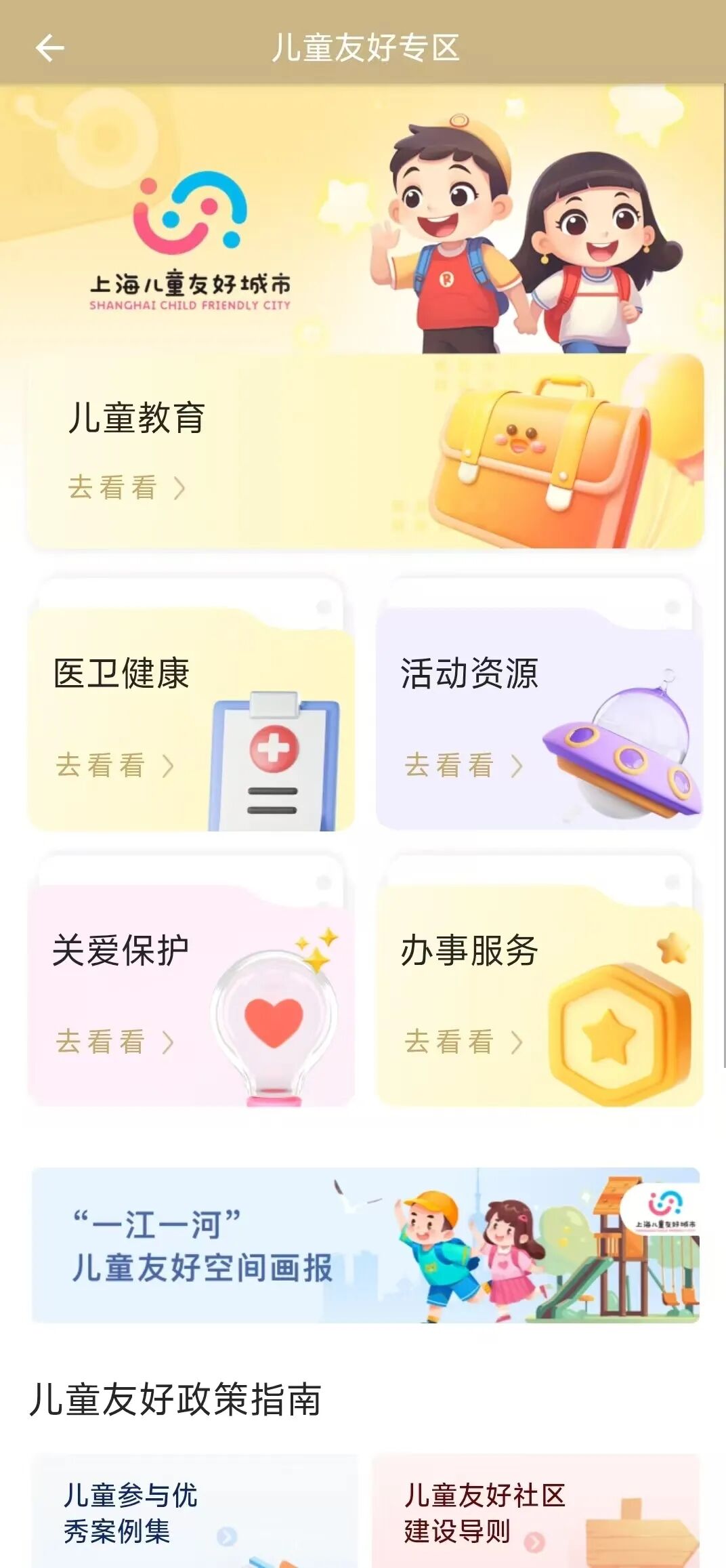The width and height of the screenshot is (726, 1568).
Task: Open the “一江一河”儿童友好空间画报 banner
Action: pos(364,1245)
